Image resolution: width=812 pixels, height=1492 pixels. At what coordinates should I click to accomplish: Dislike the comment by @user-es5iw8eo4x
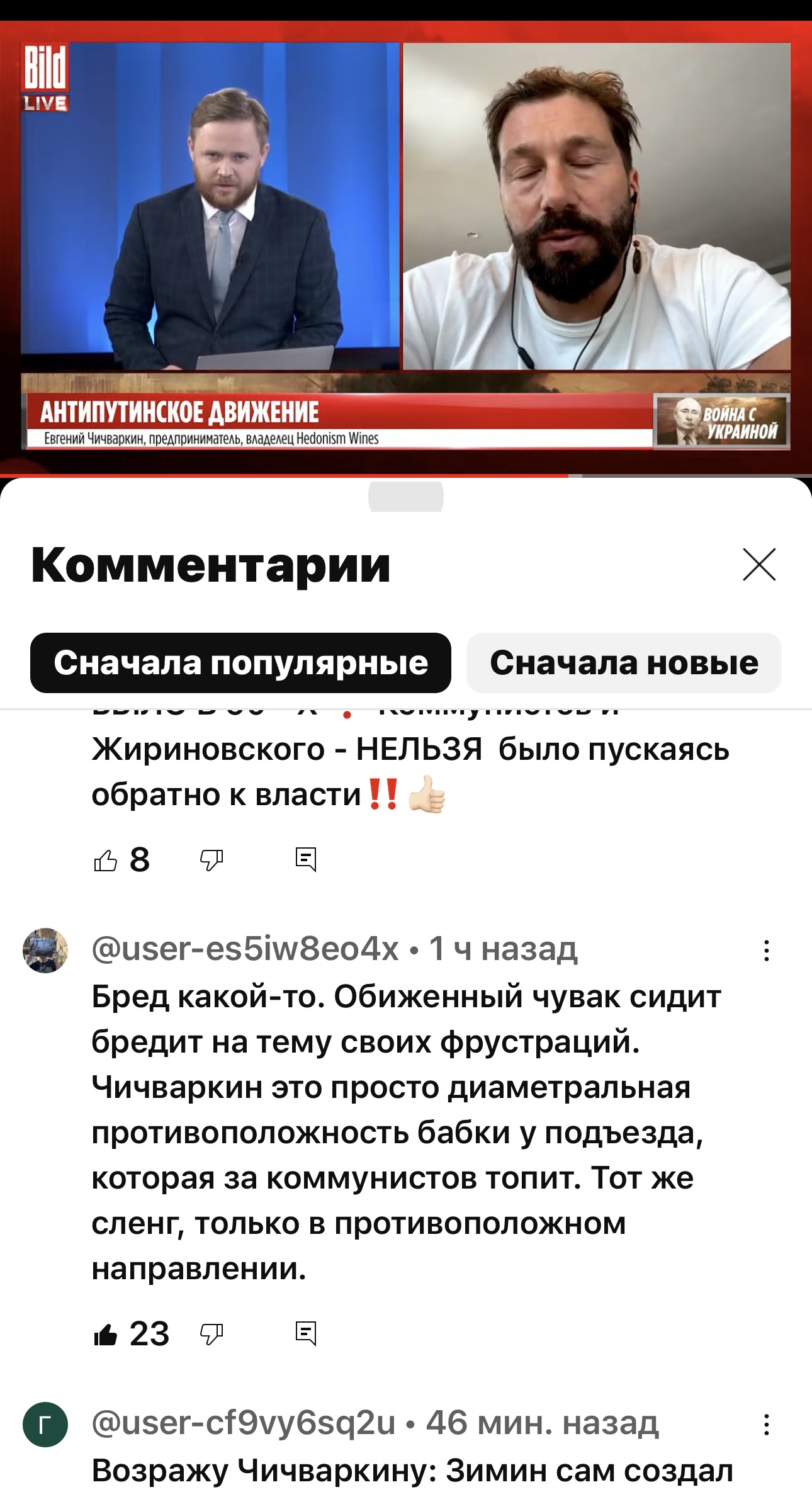[211, 1334]
